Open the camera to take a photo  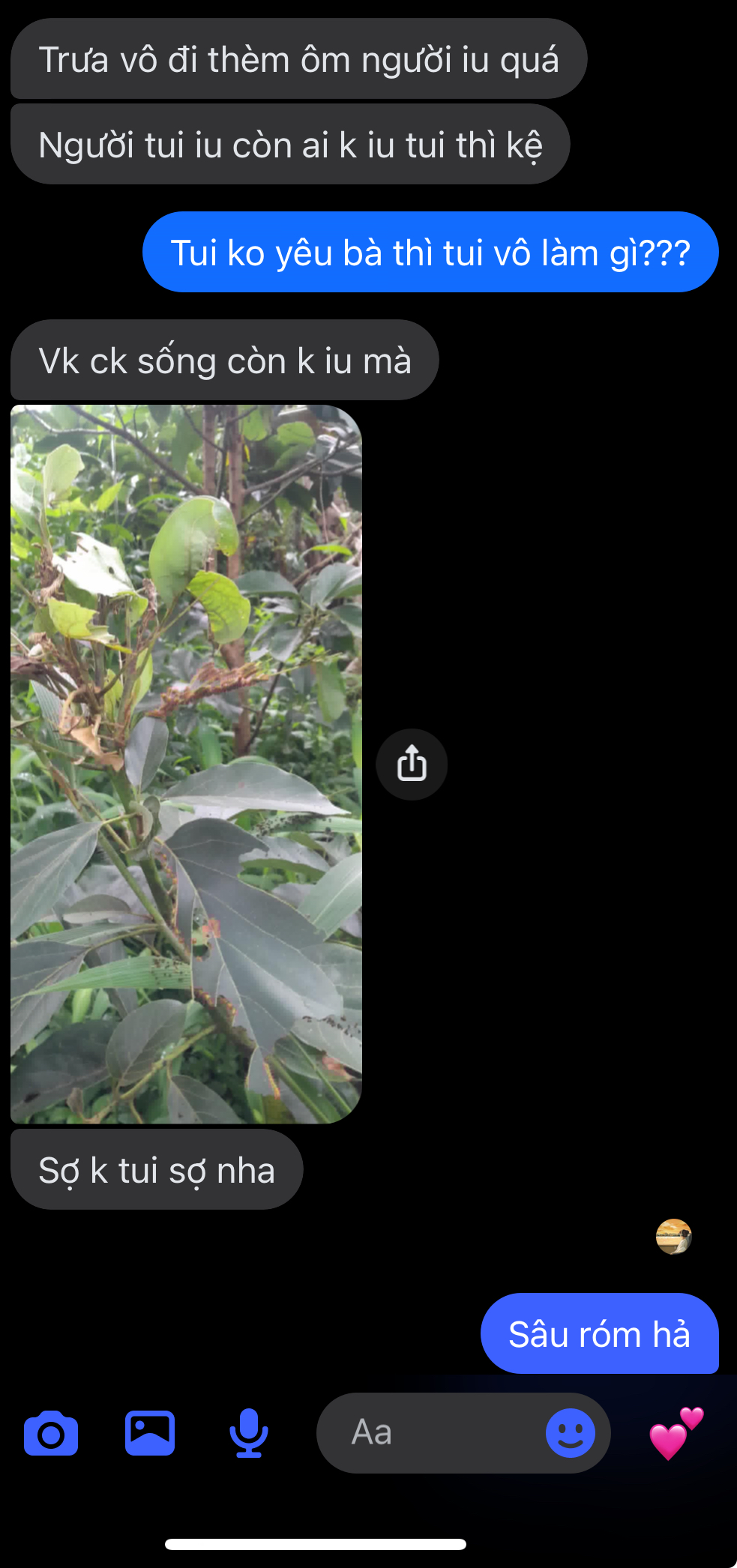[51, 1433]
